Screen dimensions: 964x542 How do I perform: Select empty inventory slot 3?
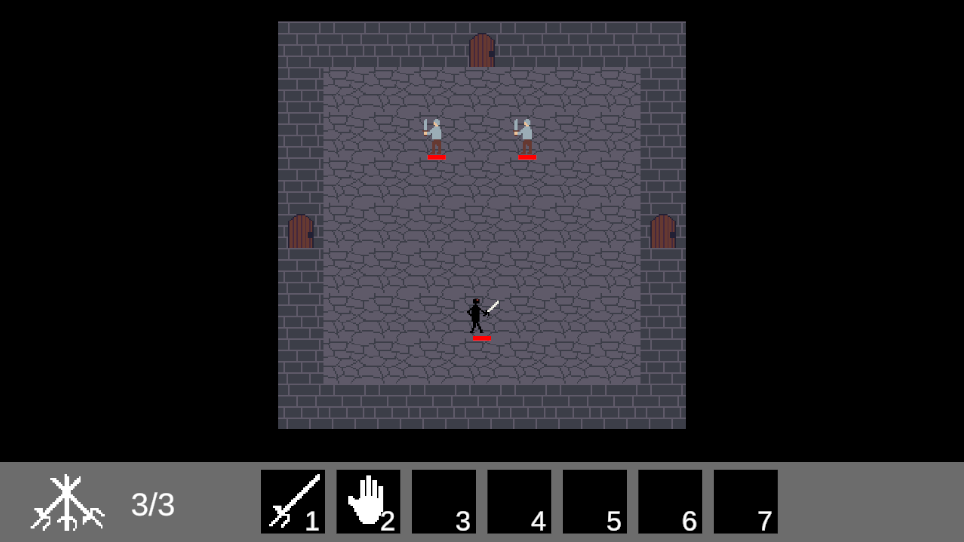click(x=443, y=501)
